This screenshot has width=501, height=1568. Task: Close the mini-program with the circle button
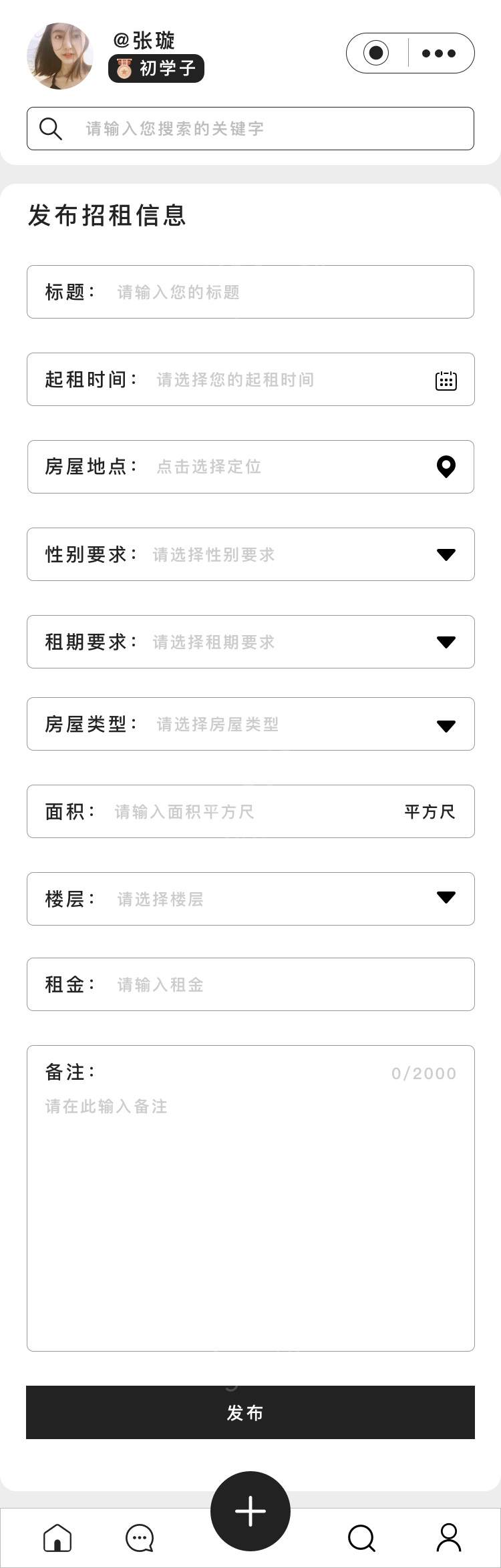(x=376, y=53)
